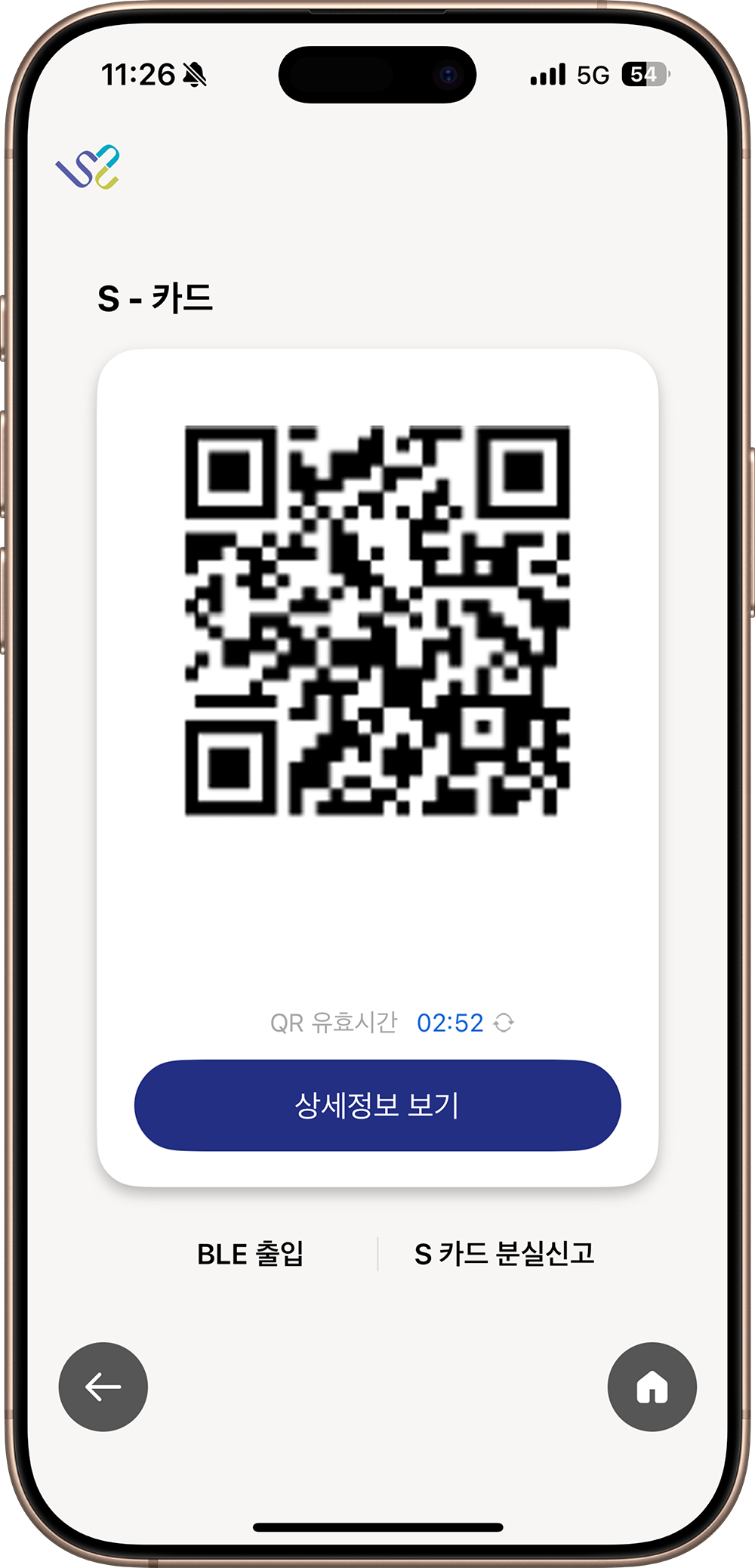Report lost card via S 카드 분실신고
755x1568 pixels.
[x=504, y=1254]
